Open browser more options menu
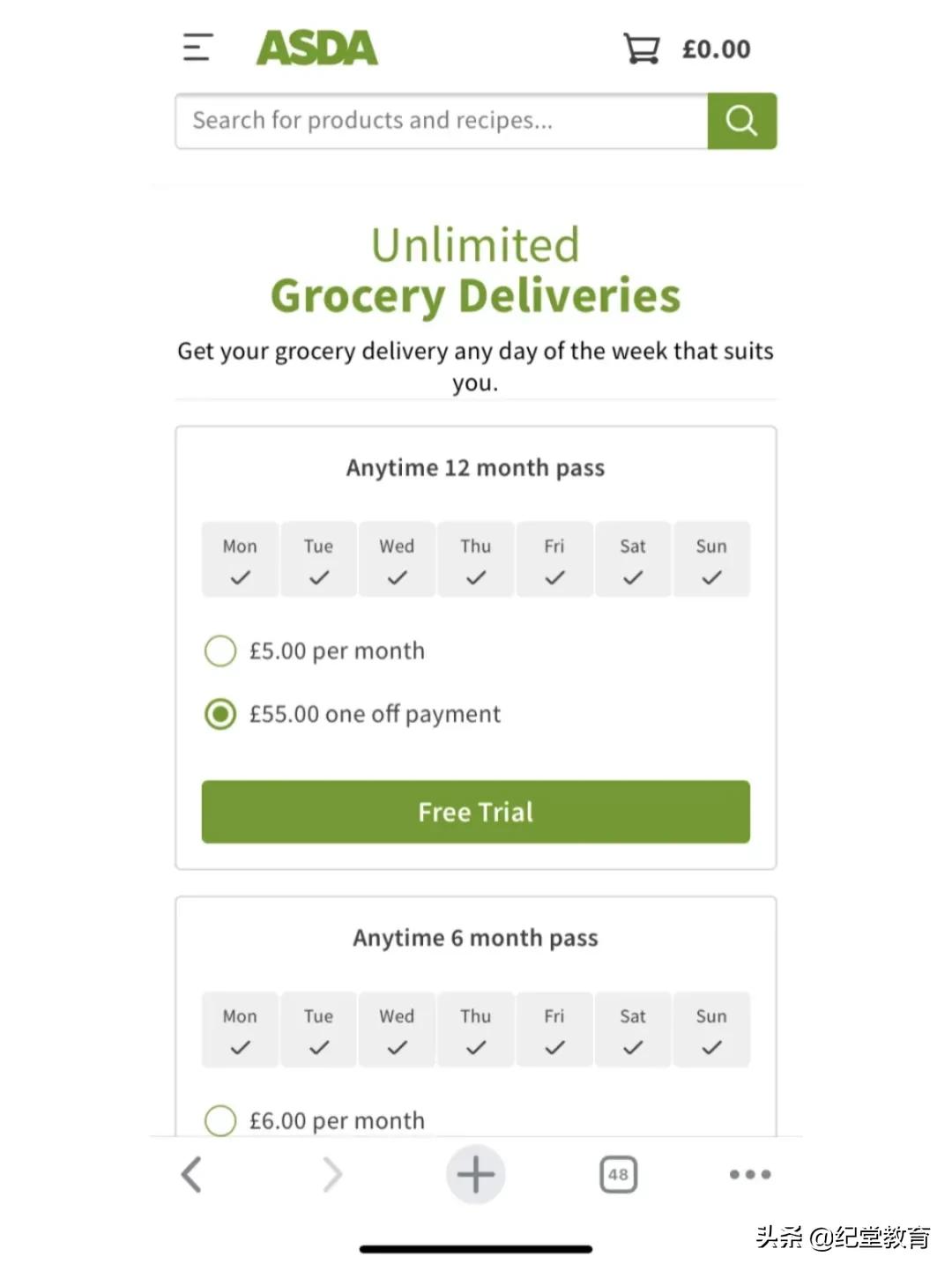 pyautogui.click(x=750, y=1174)
